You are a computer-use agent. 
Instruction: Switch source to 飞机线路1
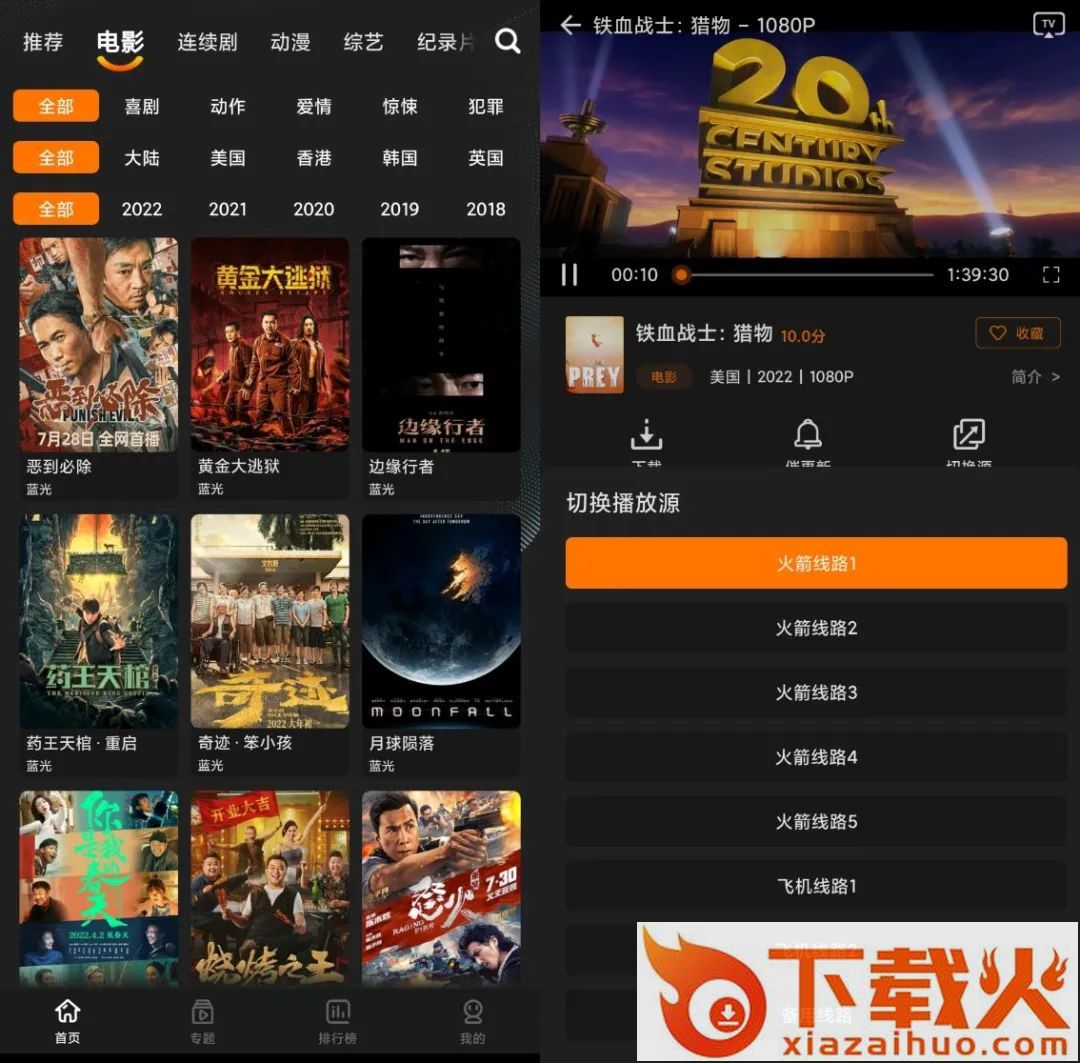tap(816, 886)
